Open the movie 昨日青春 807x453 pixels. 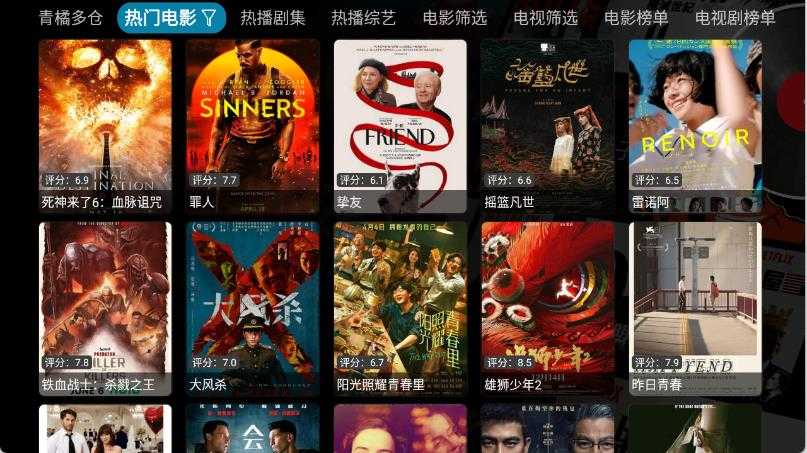[x=695, y=308]
